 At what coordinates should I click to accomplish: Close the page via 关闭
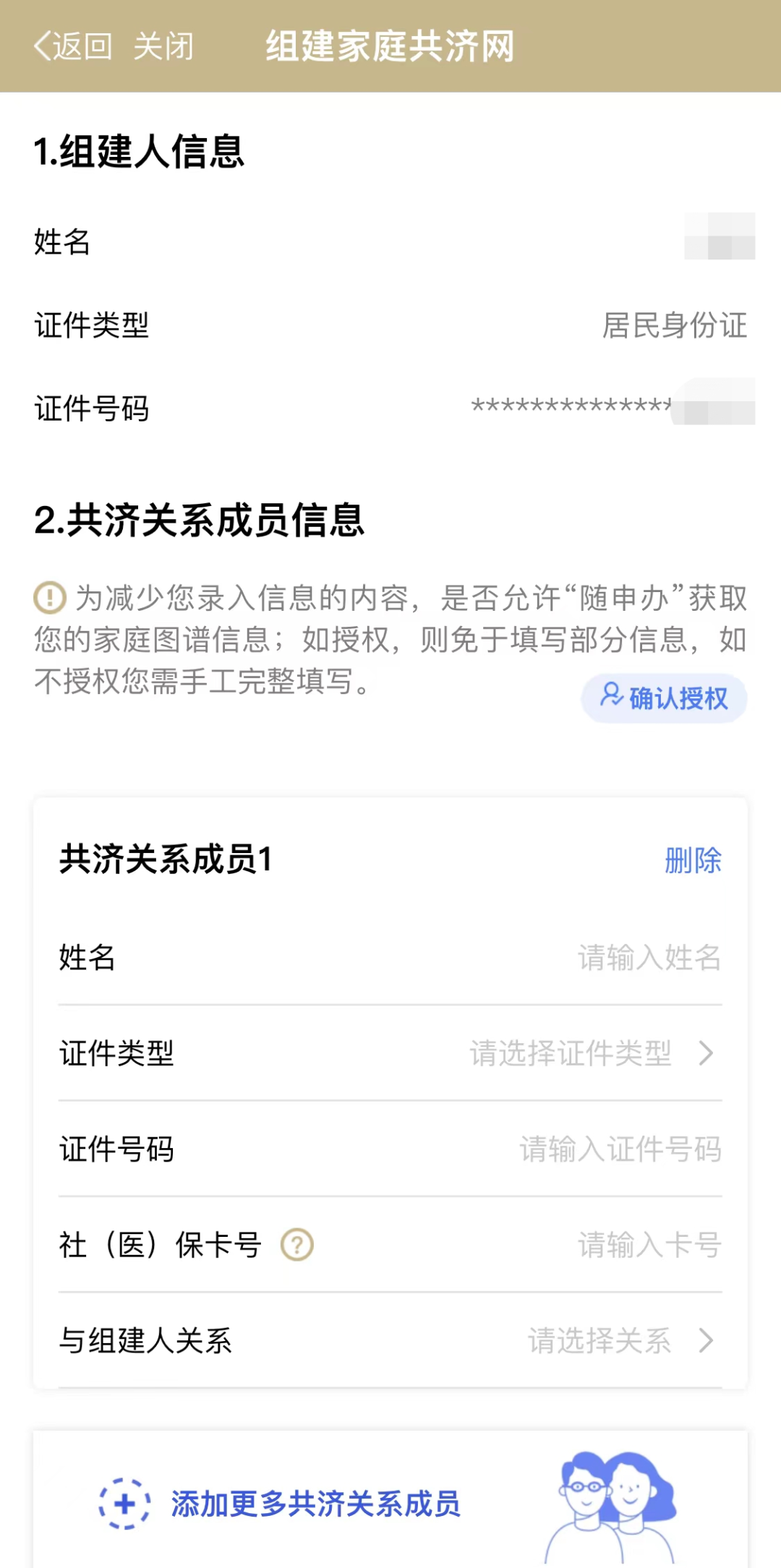[x=164, y=46]
